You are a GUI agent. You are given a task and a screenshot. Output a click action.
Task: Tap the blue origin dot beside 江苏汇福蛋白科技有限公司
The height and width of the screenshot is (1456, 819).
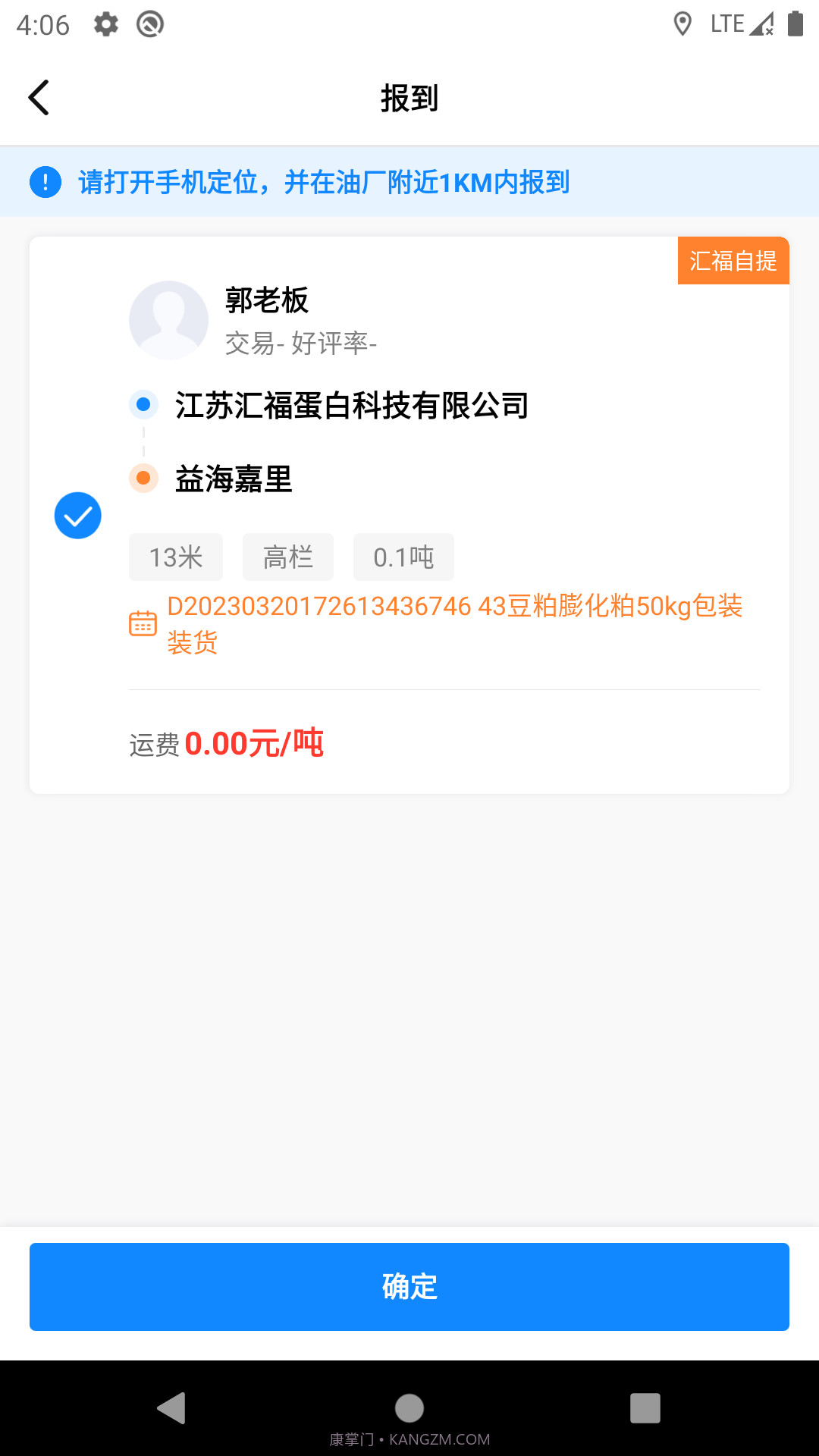pyautogui.click(x=143, y=404)
